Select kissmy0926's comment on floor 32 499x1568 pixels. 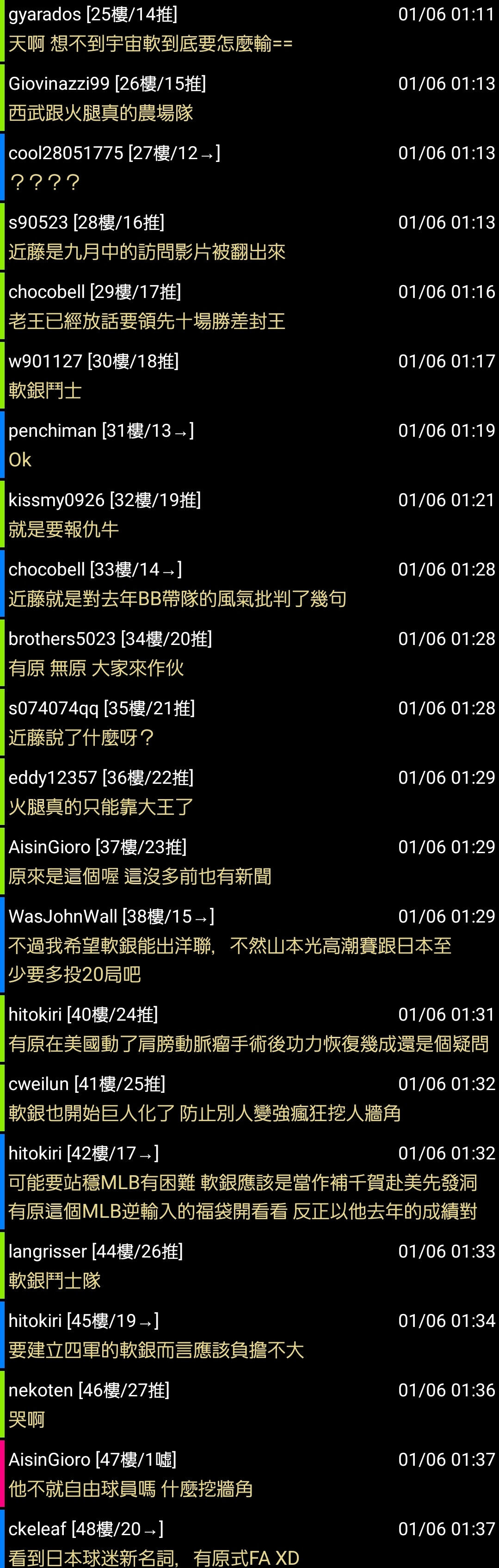click(x=250, y=515)
